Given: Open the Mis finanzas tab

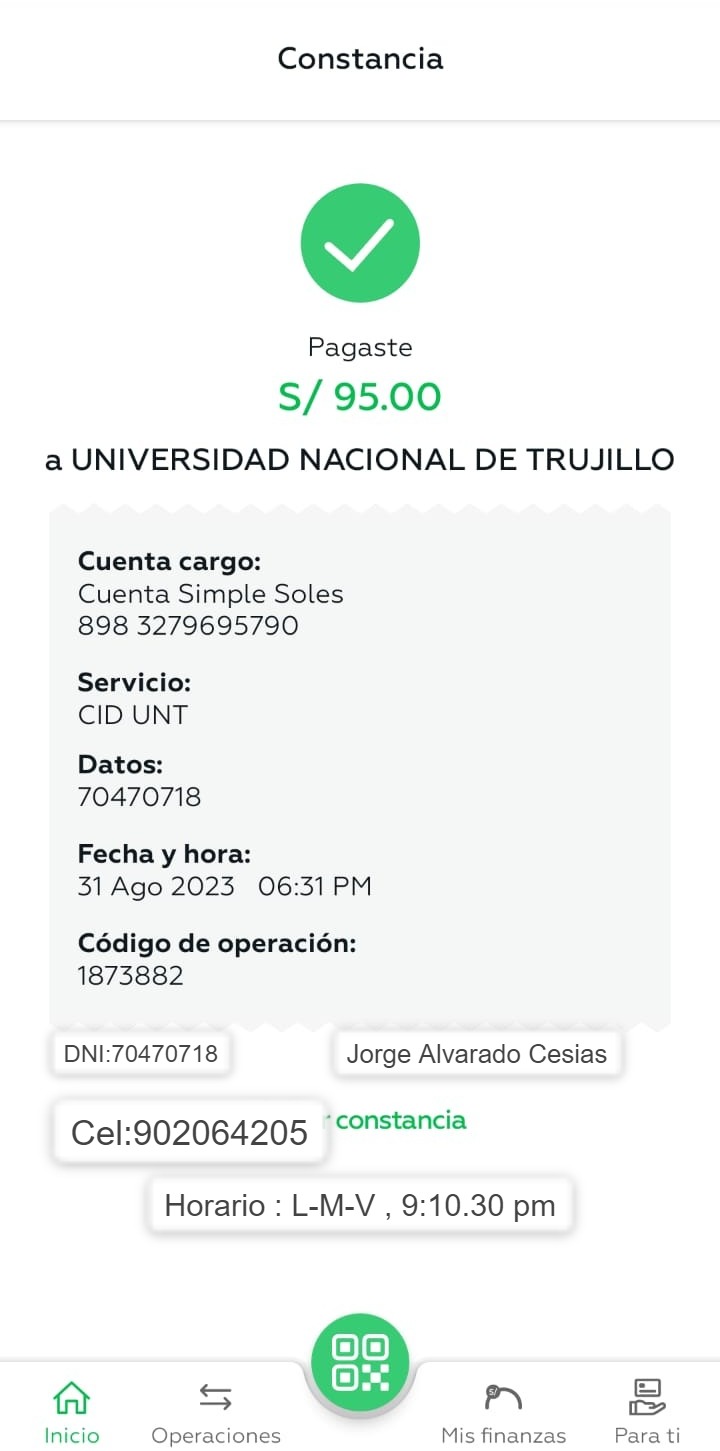Looking at the screenshot, I should click(503, 1411).
